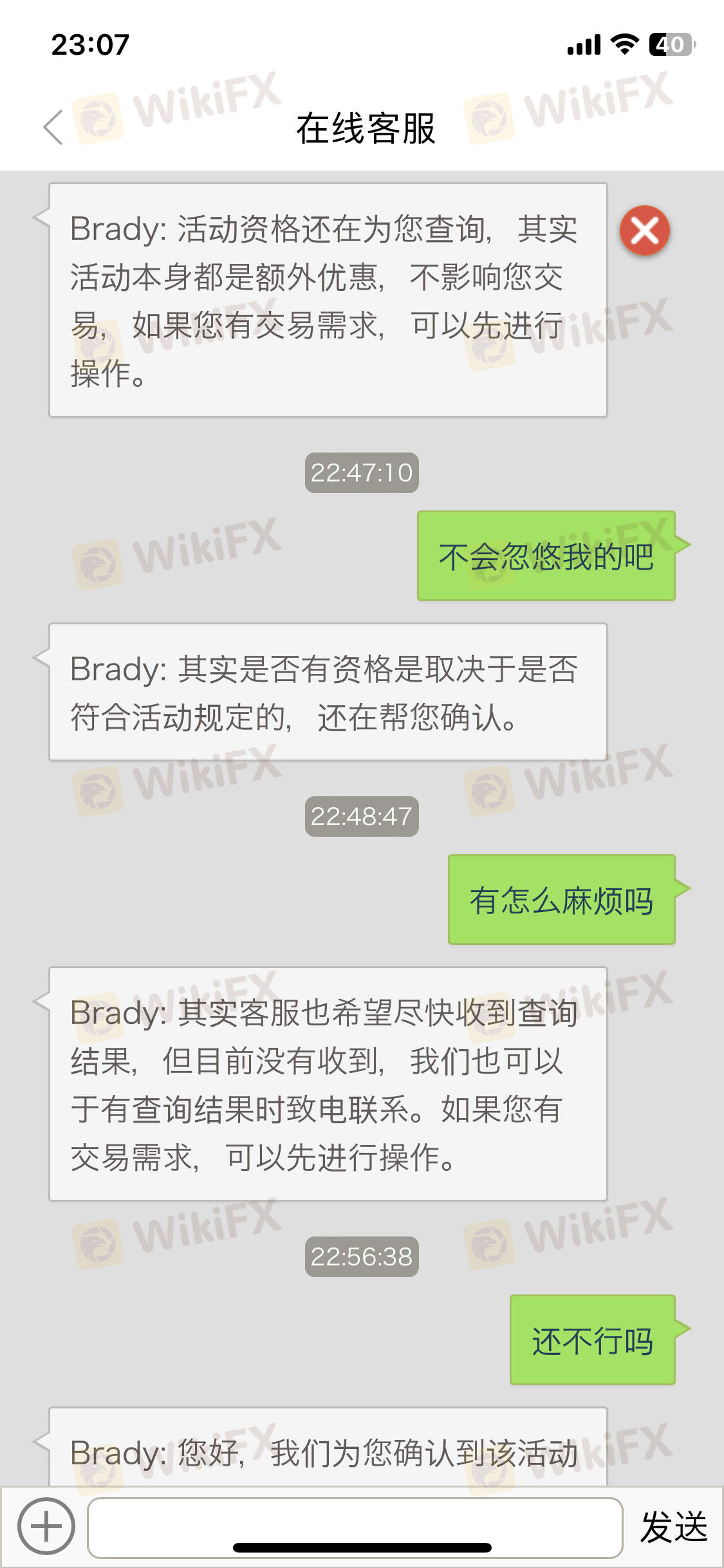Tap the red close button
Image resolution: width=724 pixels, height=1568 pixels.
[x=644, y=230]
